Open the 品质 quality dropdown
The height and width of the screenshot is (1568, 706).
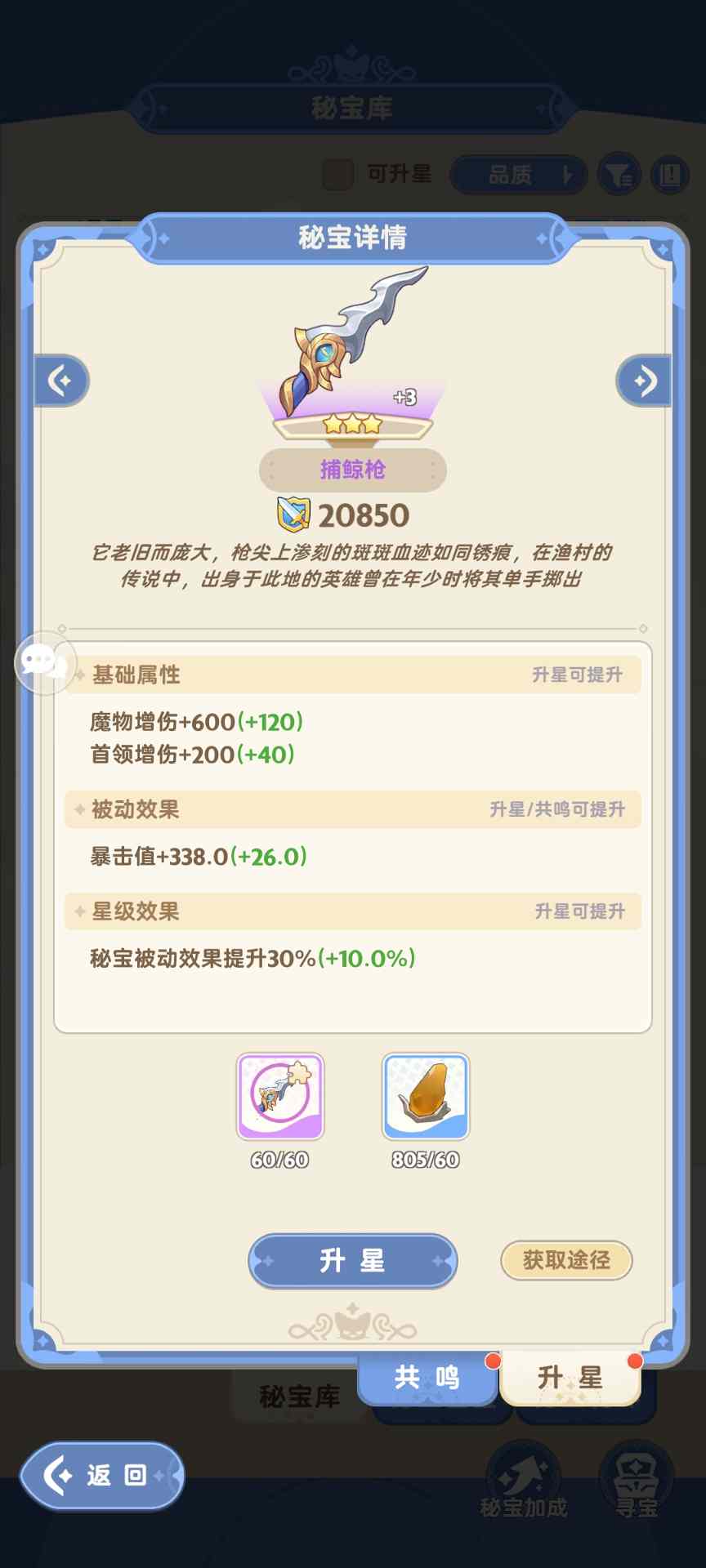(517, 175)
